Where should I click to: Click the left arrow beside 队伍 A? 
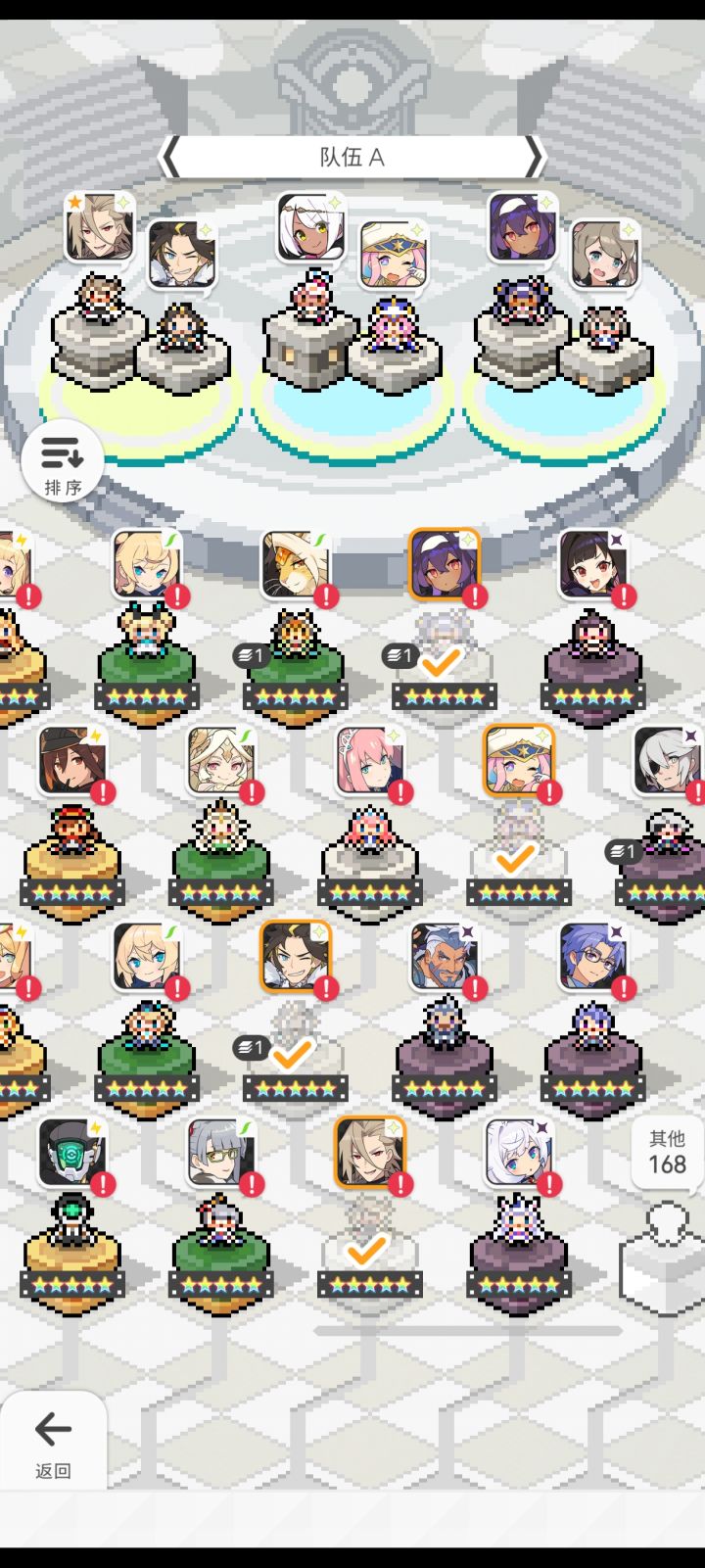pos(170,157)
